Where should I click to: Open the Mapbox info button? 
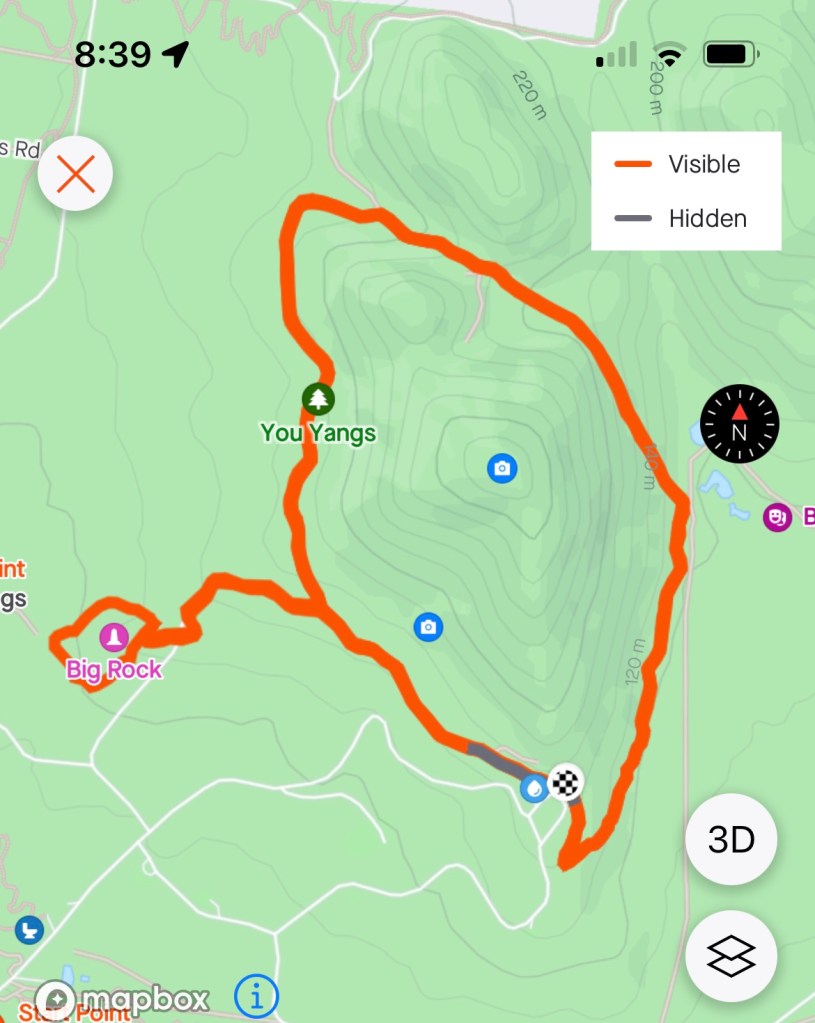click(x=257, y=996)
